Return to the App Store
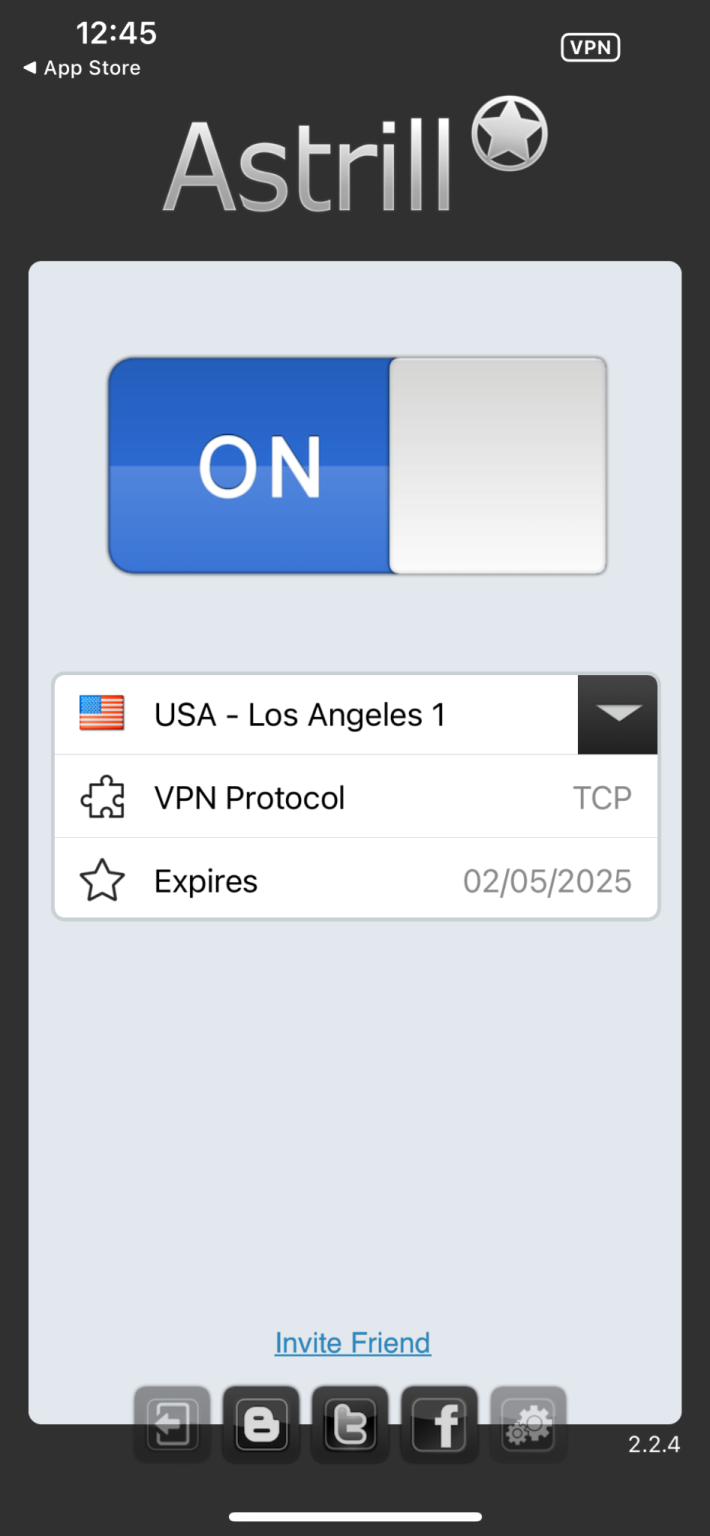Screen dimensions: 710x1536 click(x=82, y=68)
